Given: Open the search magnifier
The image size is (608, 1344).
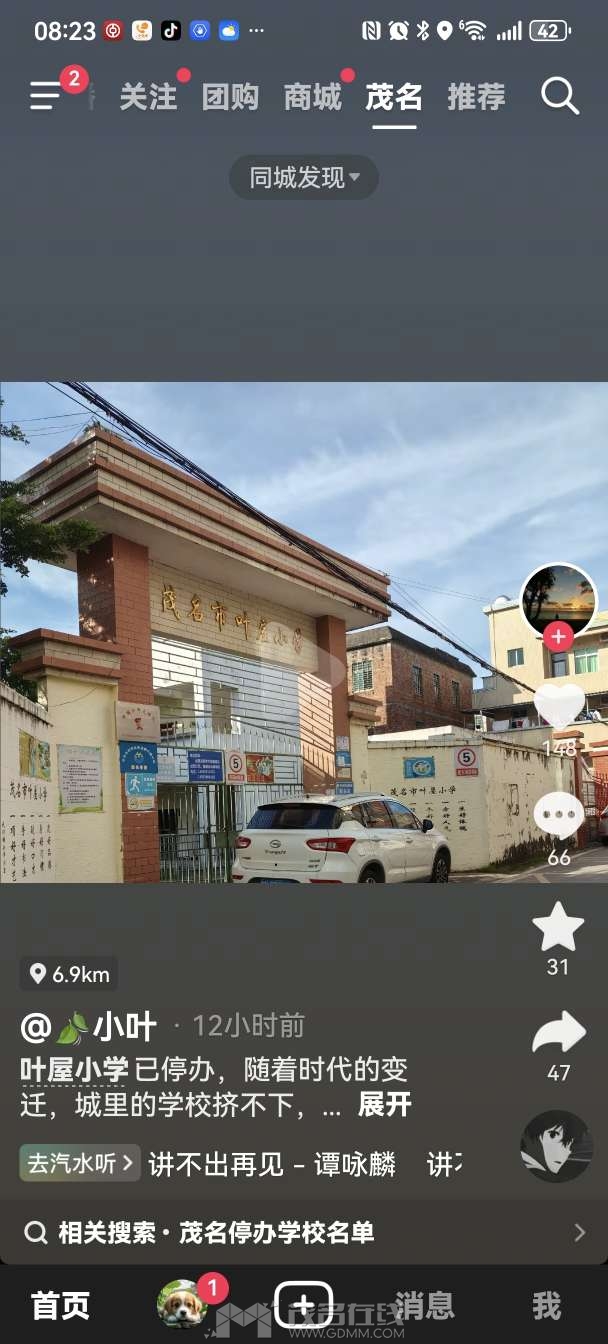Looking at the screenshot, I should tap(560, 96).
